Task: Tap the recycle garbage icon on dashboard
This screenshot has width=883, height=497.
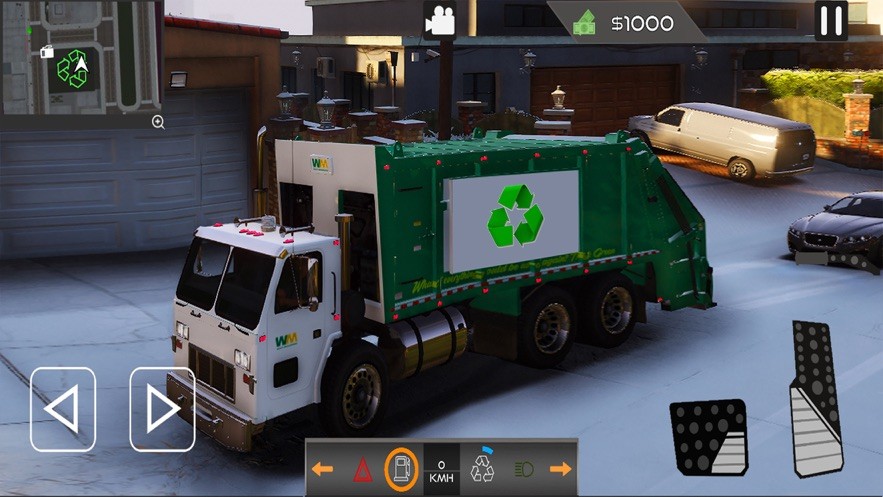Action: click(x=483, y=467)
